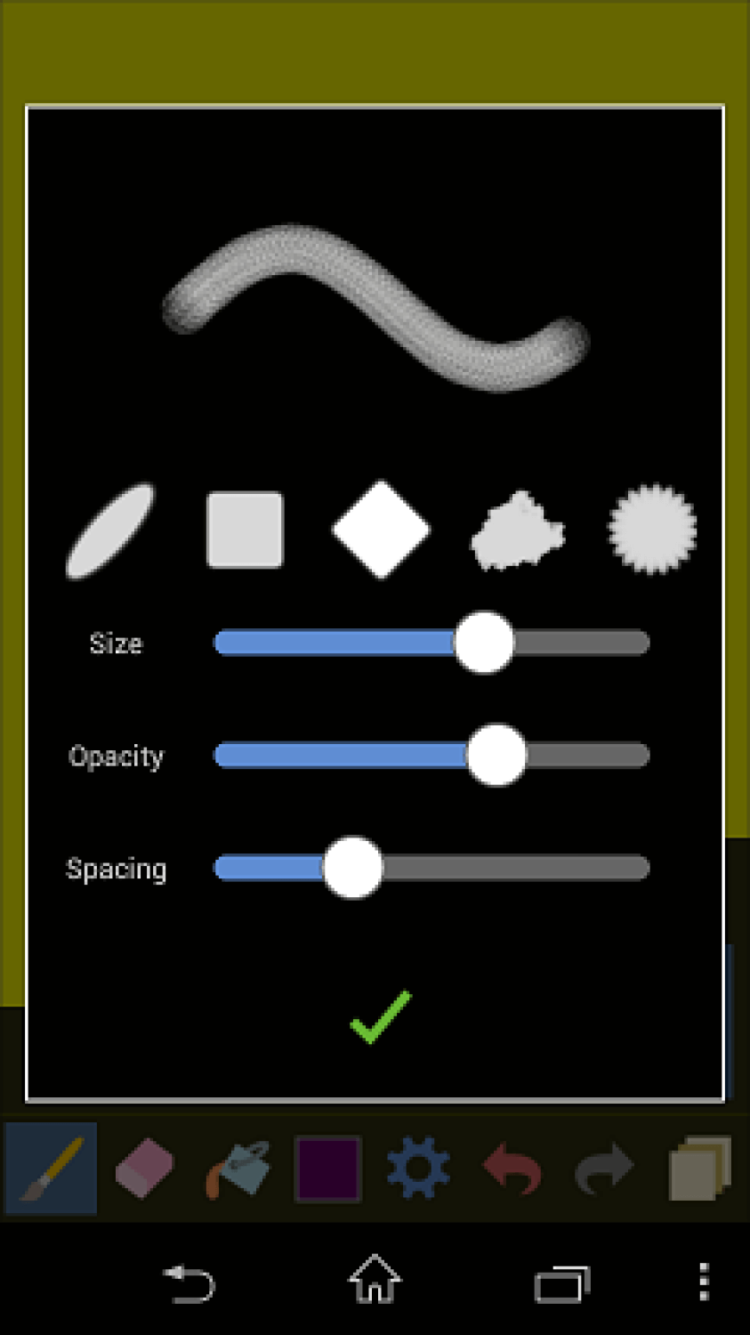The image size is (750, 1335).
Task: Switch to the eraser tool
Action: coord(145,1168)
